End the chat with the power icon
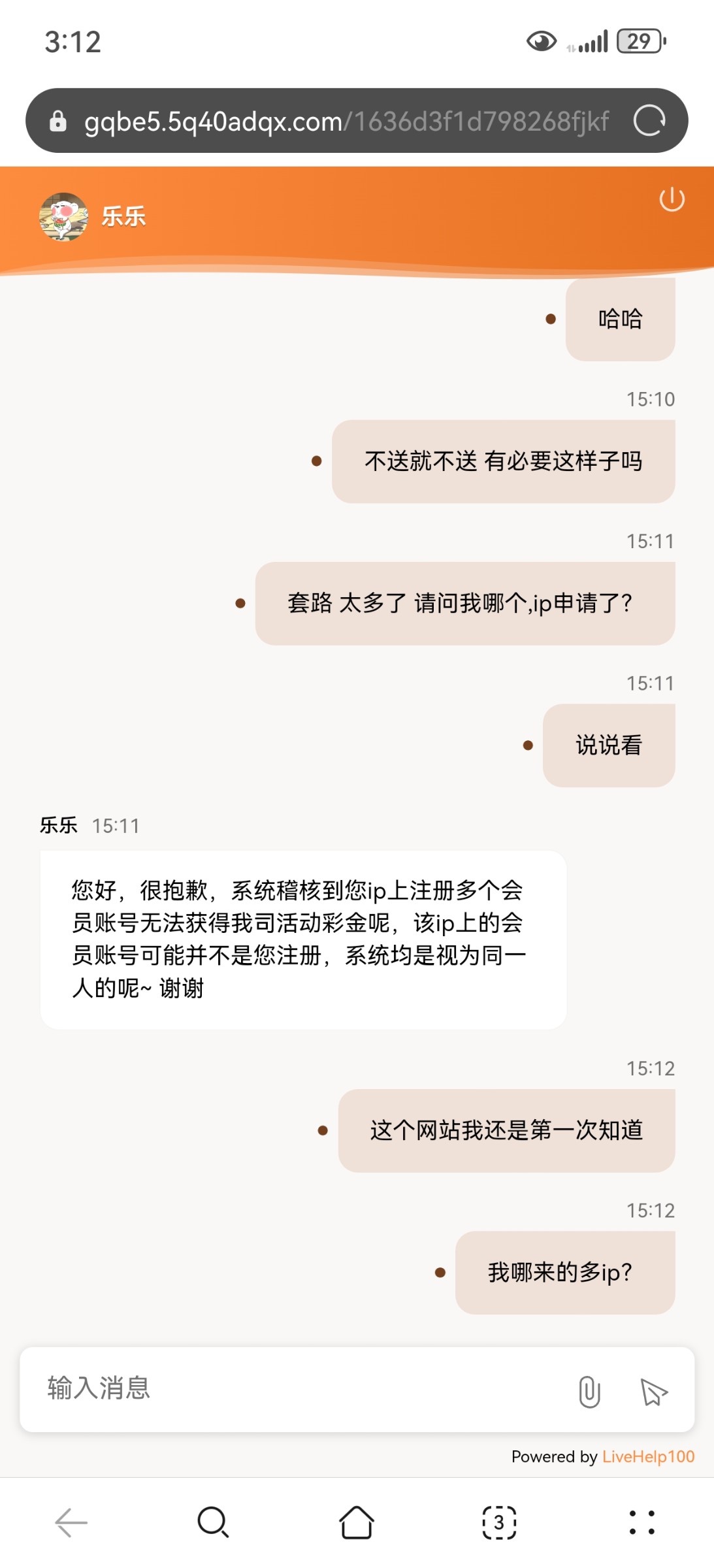 (x=672, y=199)
